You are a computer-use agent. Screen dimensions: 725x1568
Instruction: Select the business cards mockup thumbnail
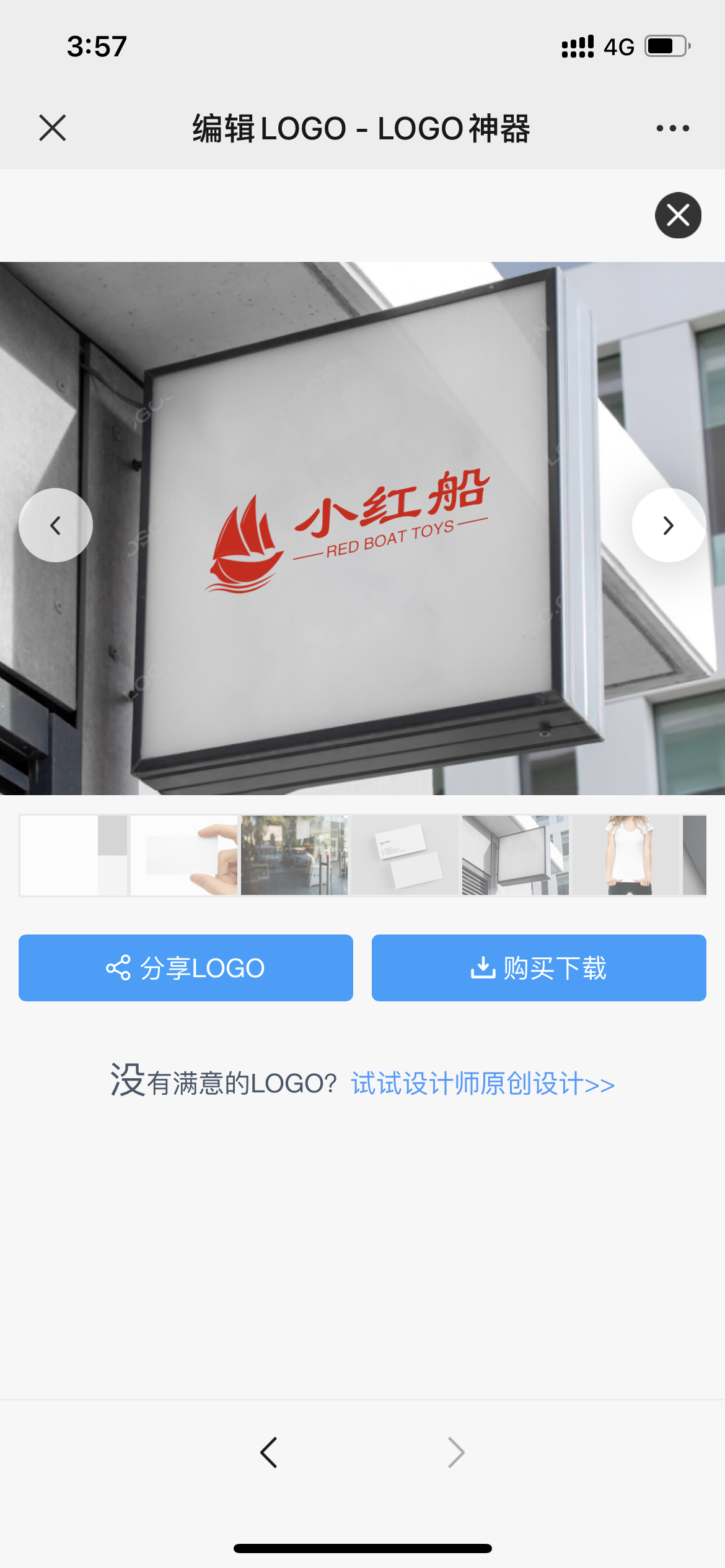click(405, 855)
